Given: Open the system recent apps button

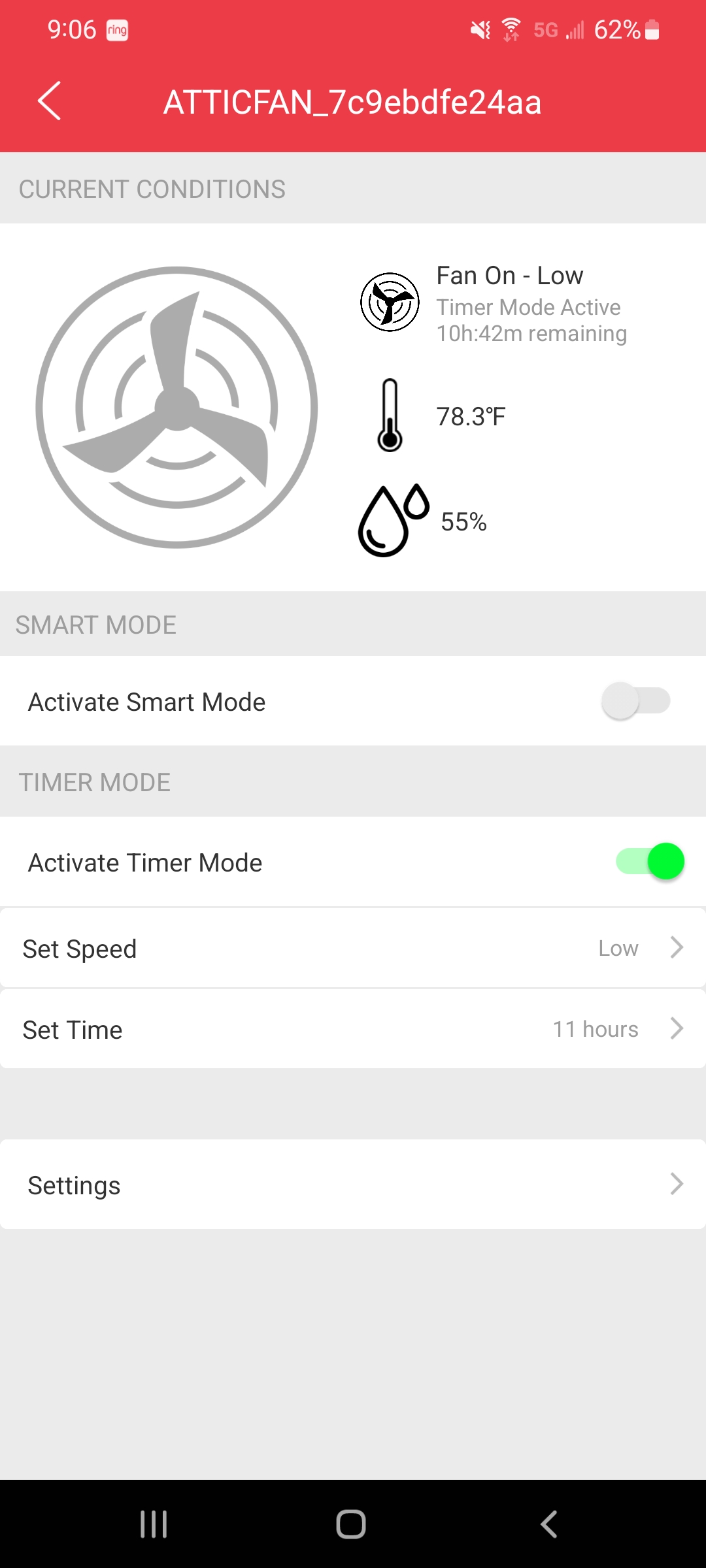Looking at the screenshot, I should coord(154,1524).
